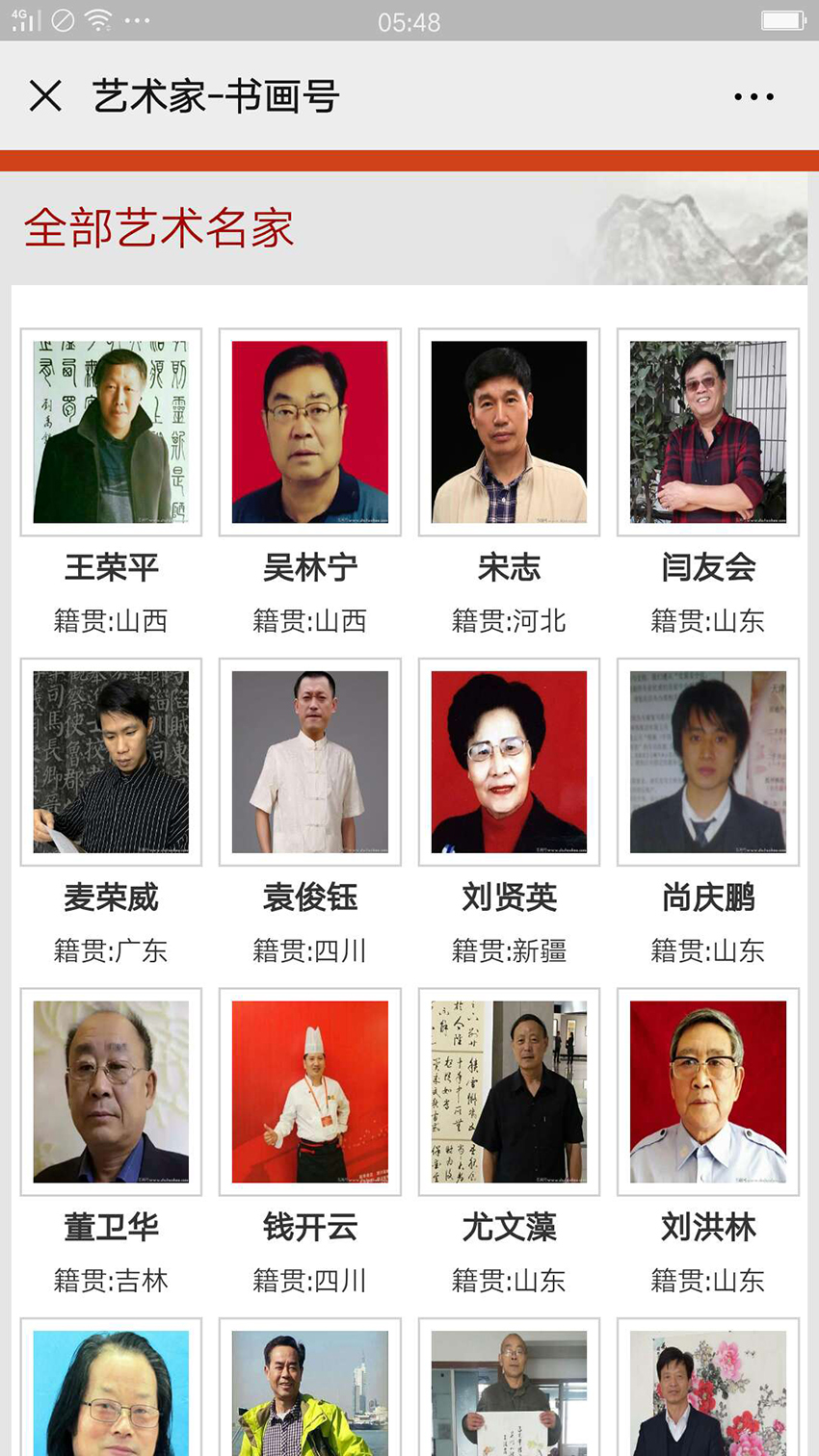Select artist 宋志 from Hebei
Screen dimensions: 819x1456
coord(509,432)
